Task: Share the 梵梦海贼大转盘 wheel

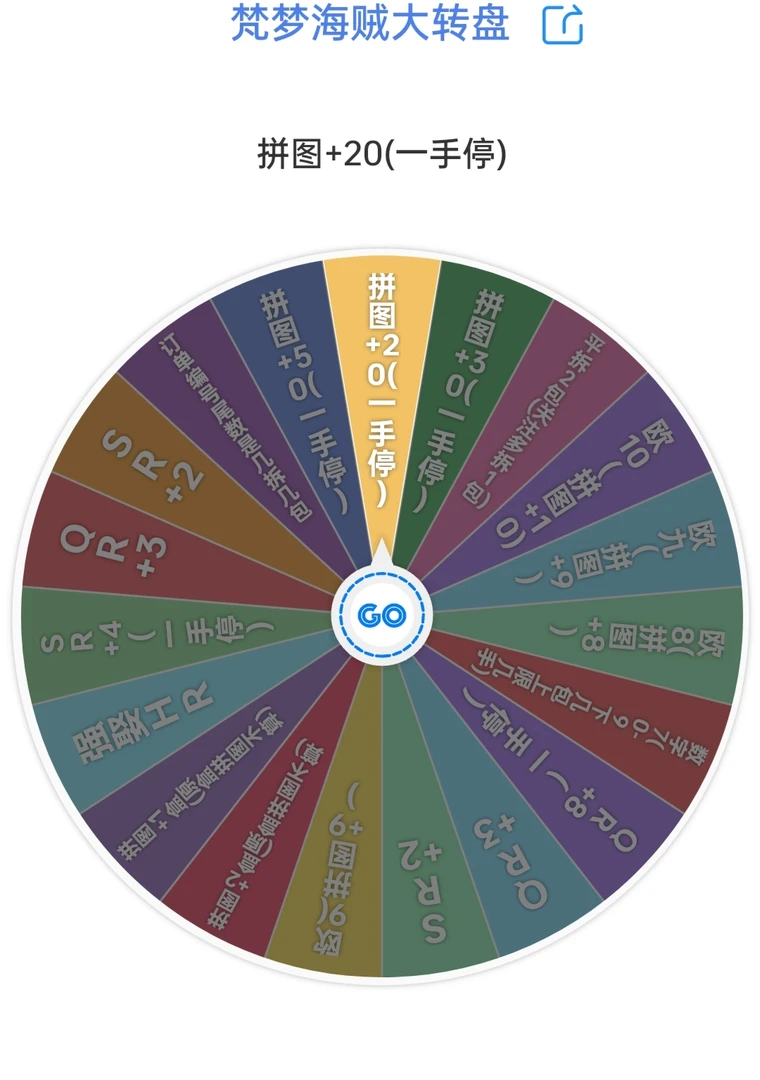Action: tap(562, 24)
